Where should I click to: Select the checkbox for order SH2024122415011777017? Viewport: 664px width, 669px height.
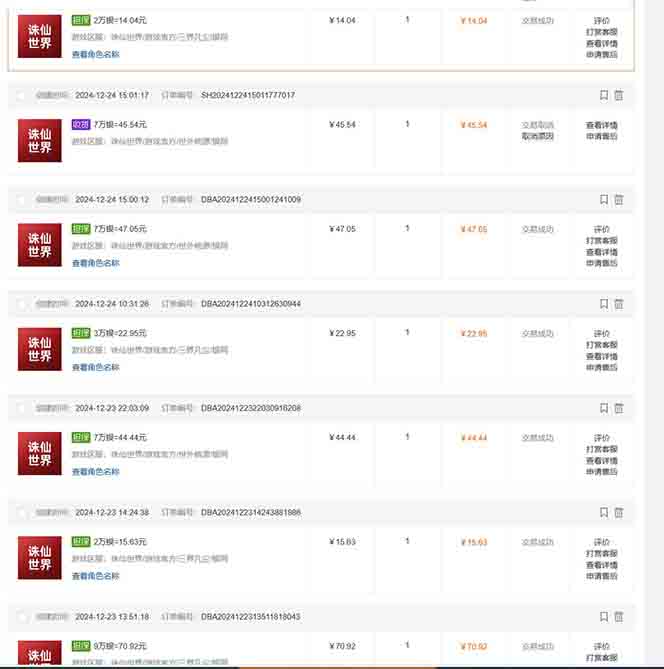point(22,95)
